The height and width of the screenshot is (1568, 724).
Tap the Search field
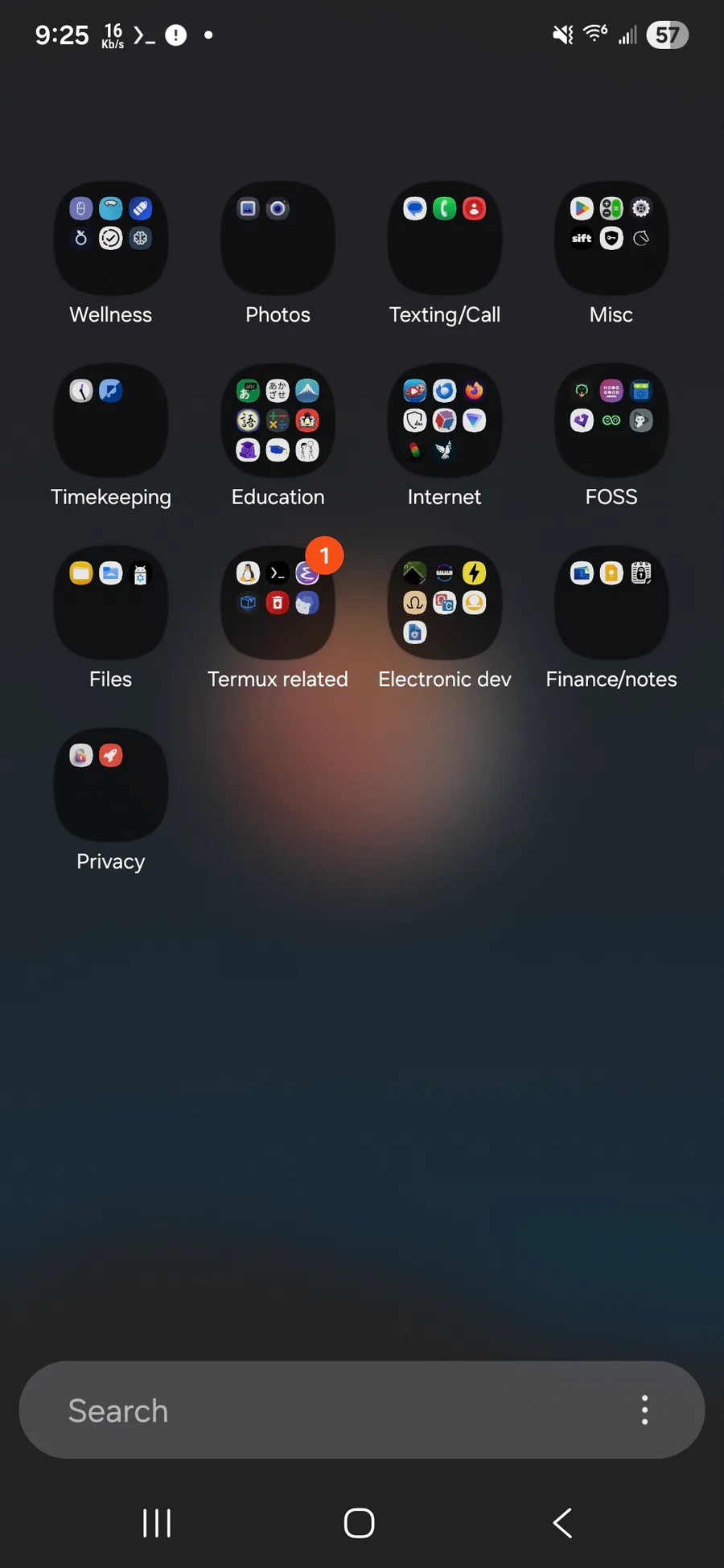coord(322,1410)
